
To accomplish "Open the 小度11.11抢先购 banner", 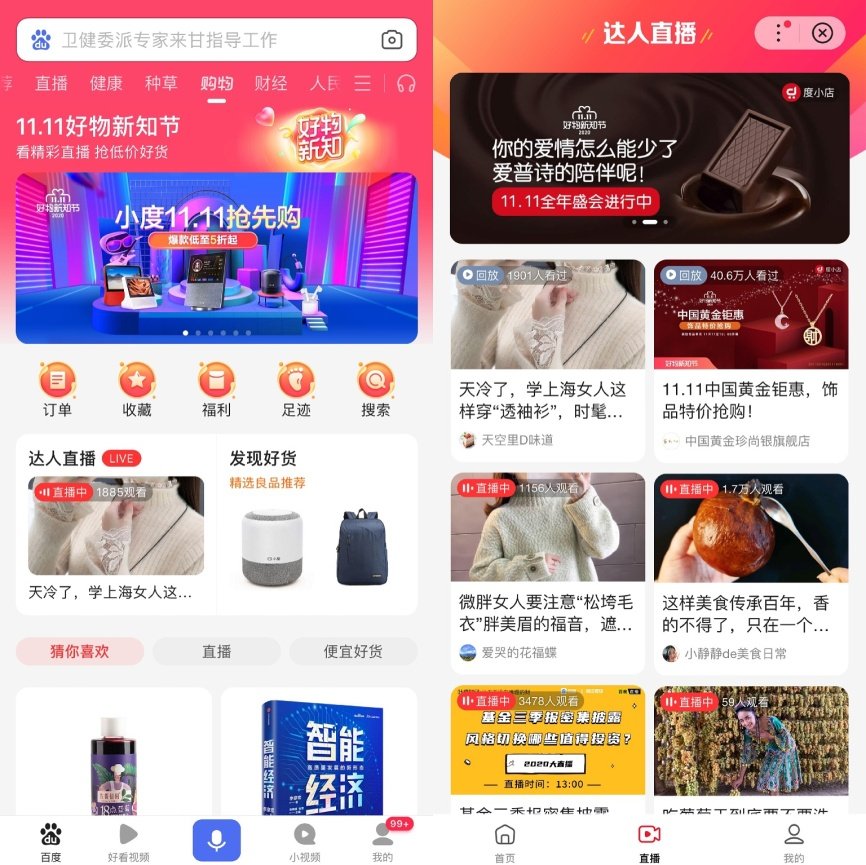I will (216, 257).
